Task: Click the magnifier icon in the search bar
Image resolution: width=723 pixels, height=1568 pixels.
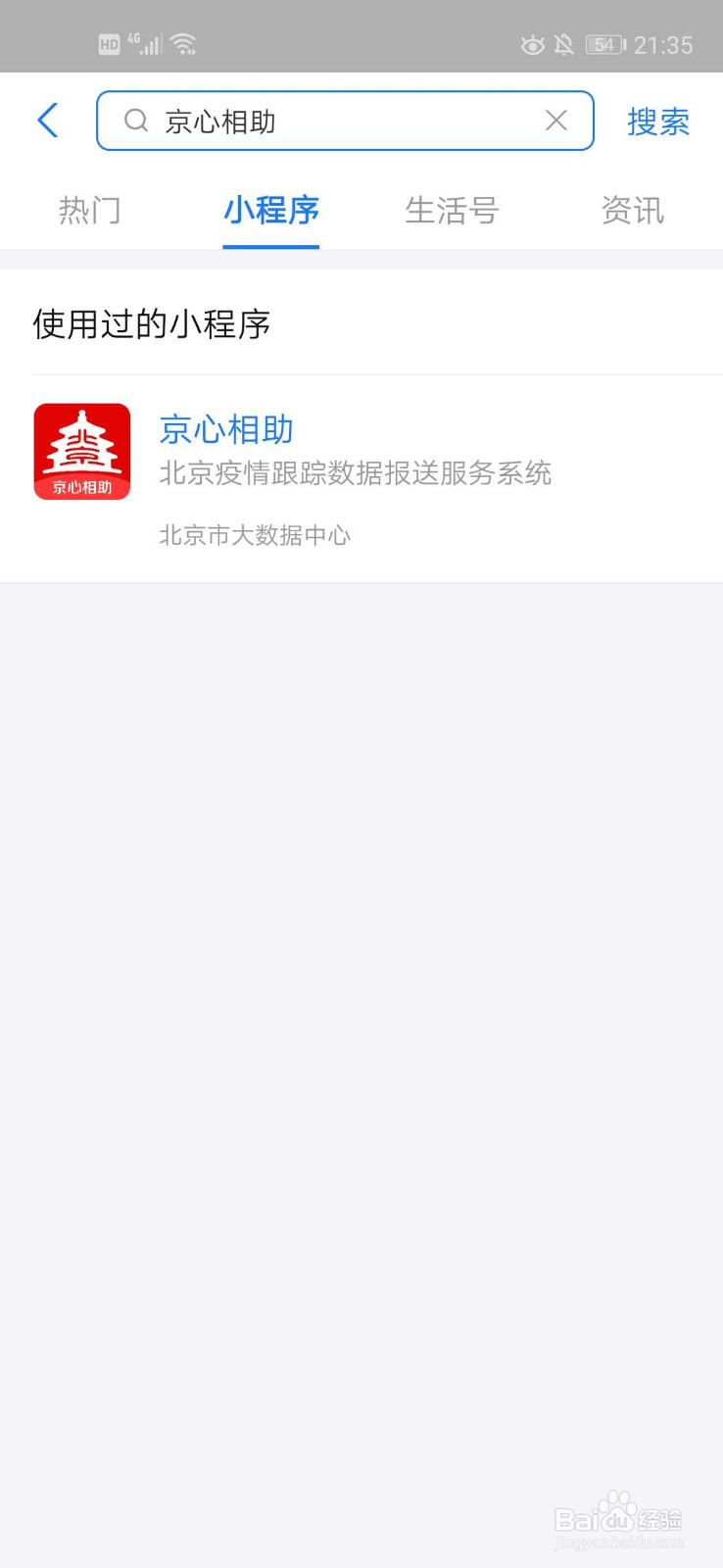Action: tap(135, 120)
